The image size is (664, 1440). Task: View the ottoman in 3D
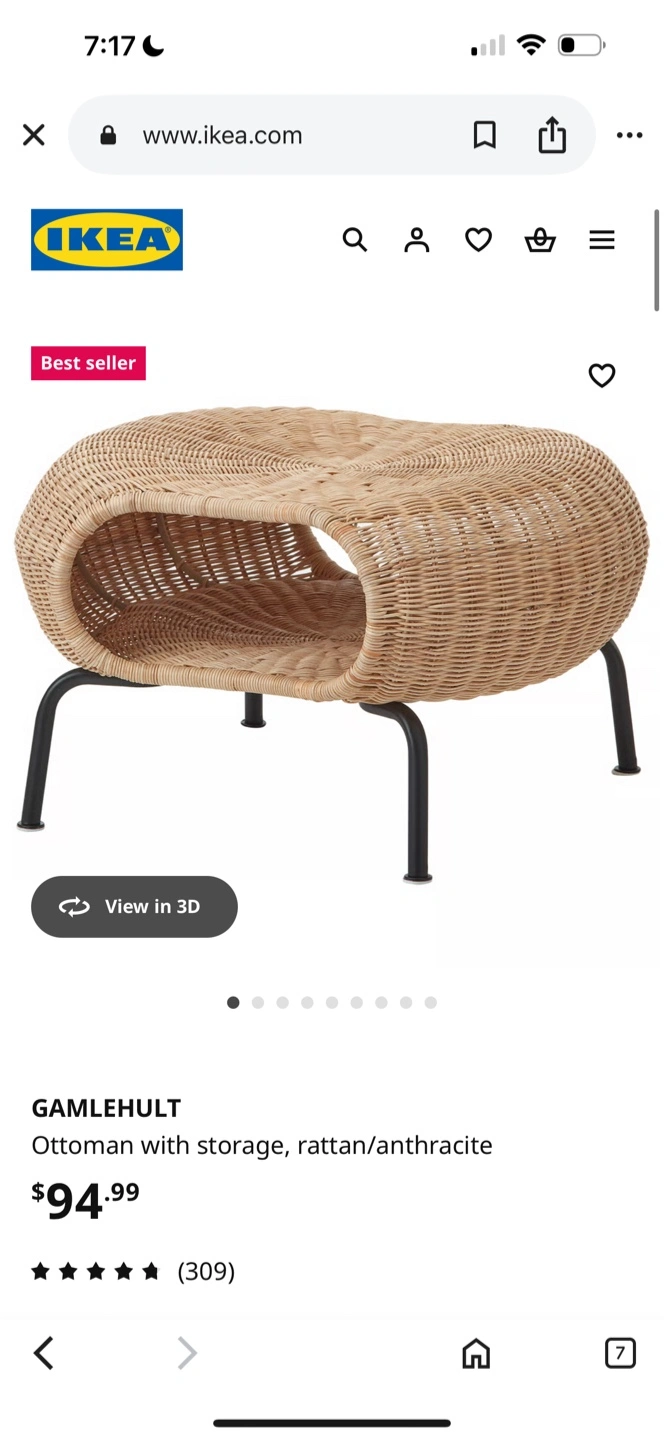(134, 906)
